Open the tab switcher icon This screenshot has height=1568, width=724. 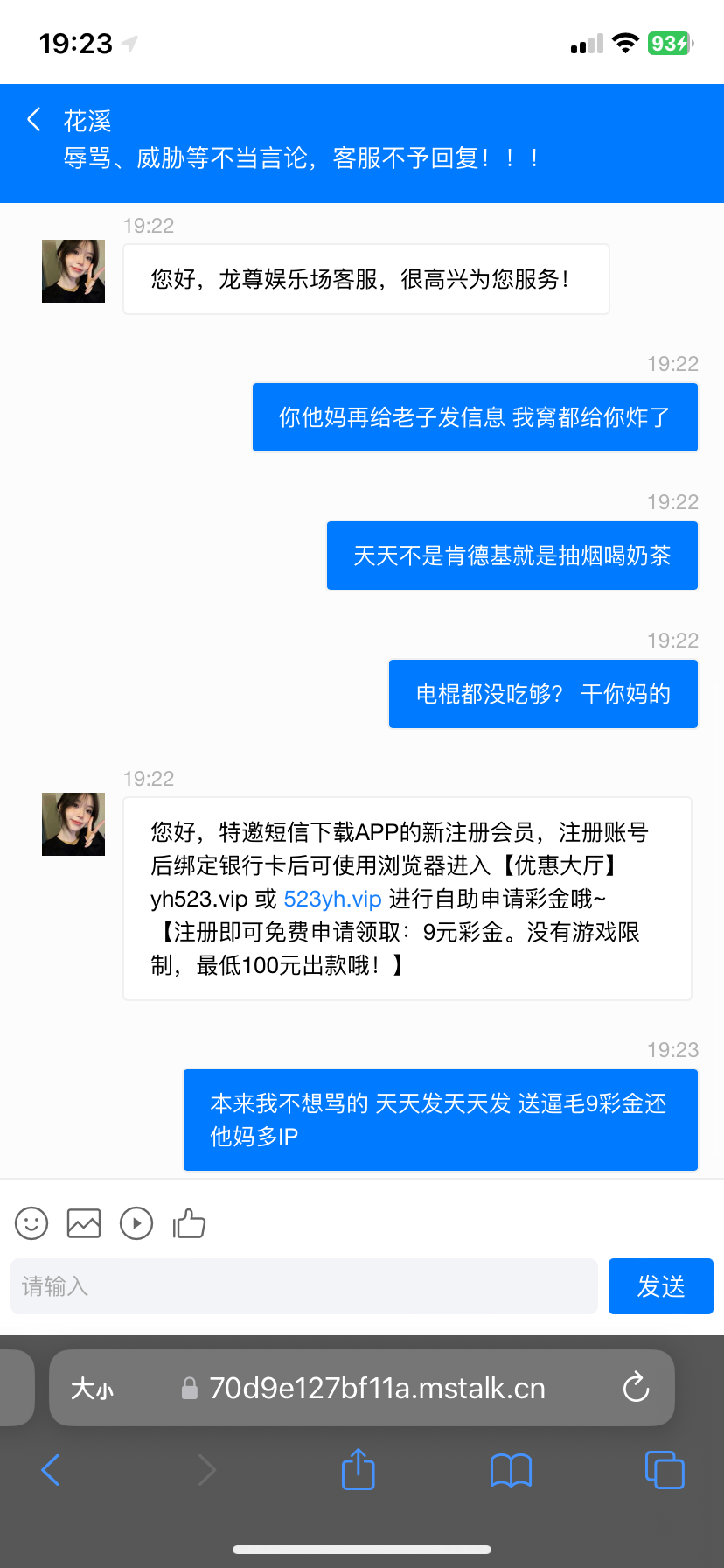click(665, 1471)
